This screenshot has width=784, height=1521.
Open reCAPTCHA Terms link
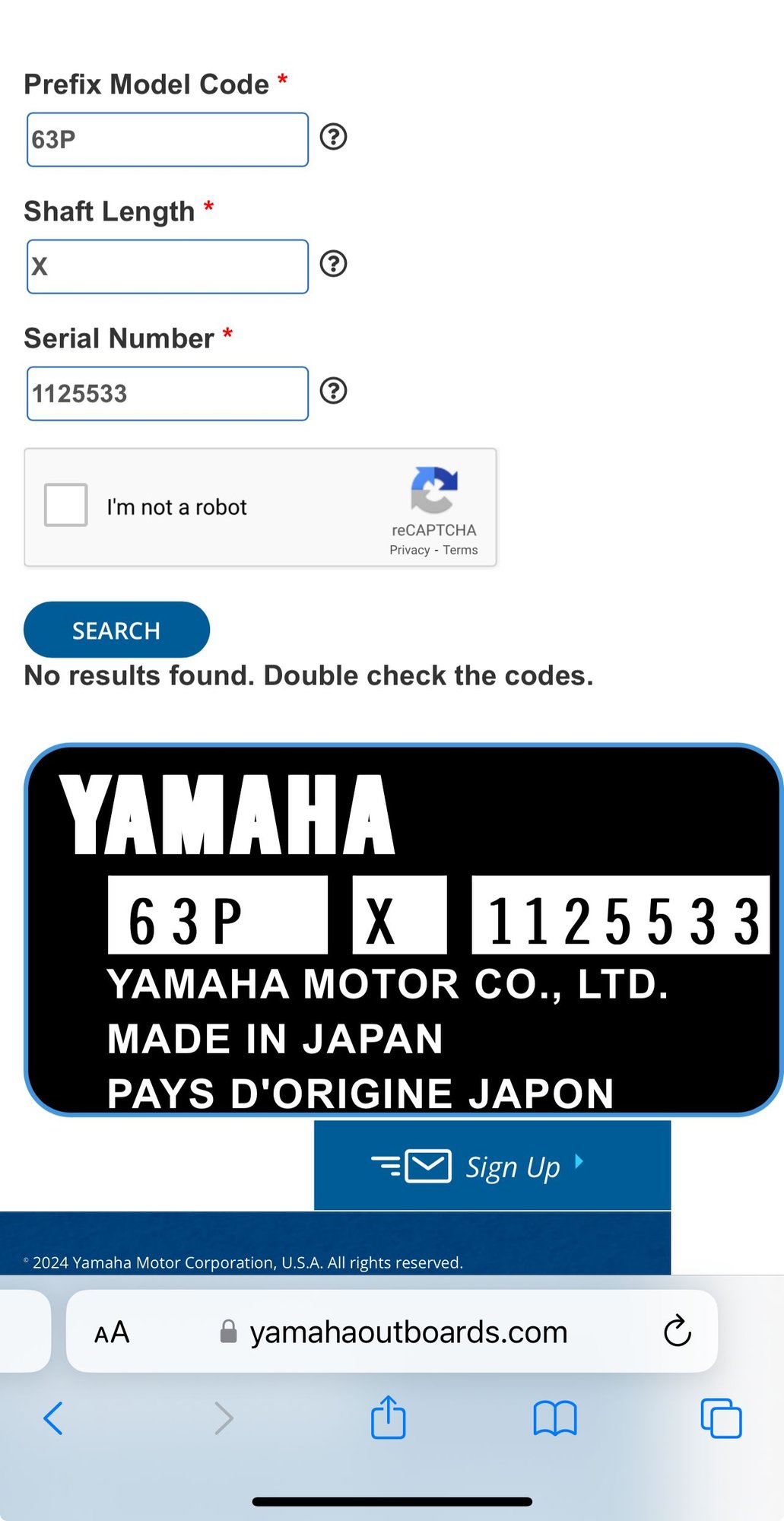tap(460, 550)
